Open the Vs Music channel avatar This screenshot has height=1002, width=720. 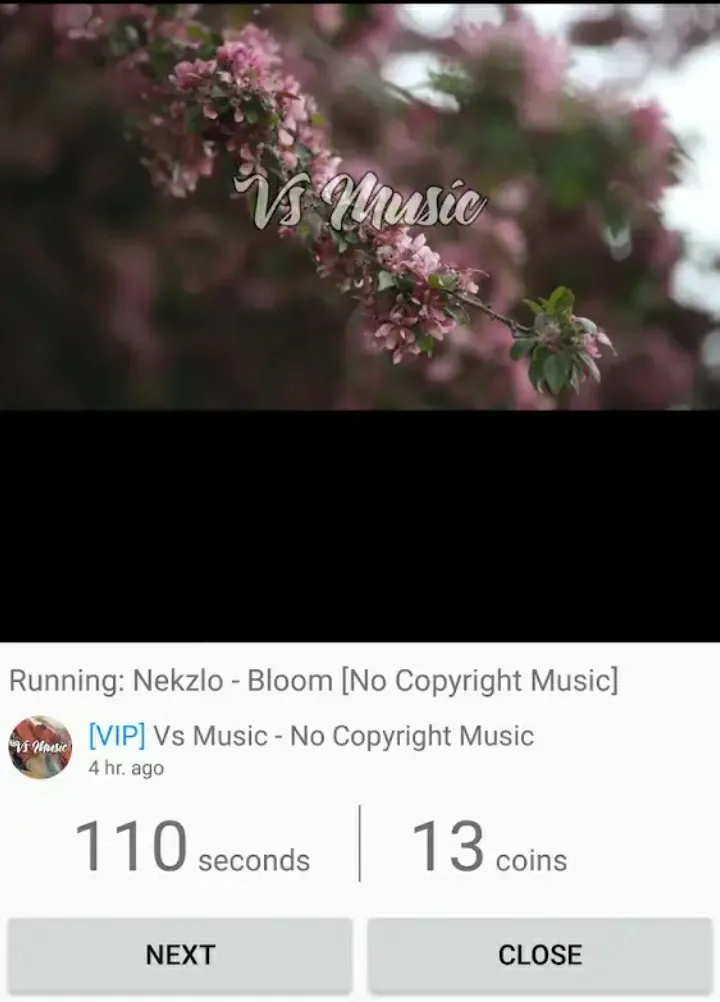point(40,747)
